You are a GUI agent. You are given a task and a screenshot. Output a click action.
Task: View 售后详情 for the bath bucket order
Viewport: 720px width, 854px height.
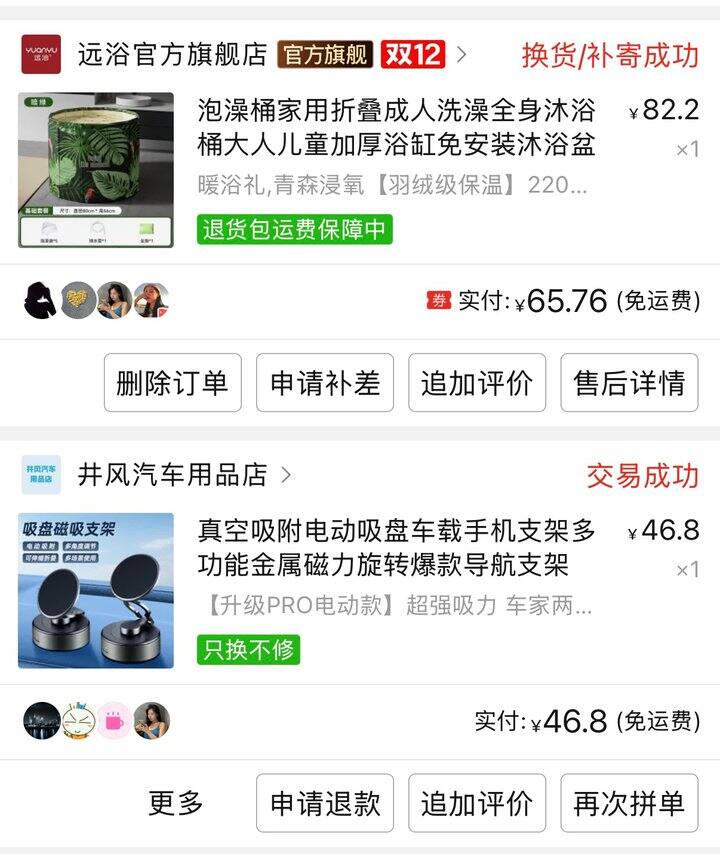point(629,382)
